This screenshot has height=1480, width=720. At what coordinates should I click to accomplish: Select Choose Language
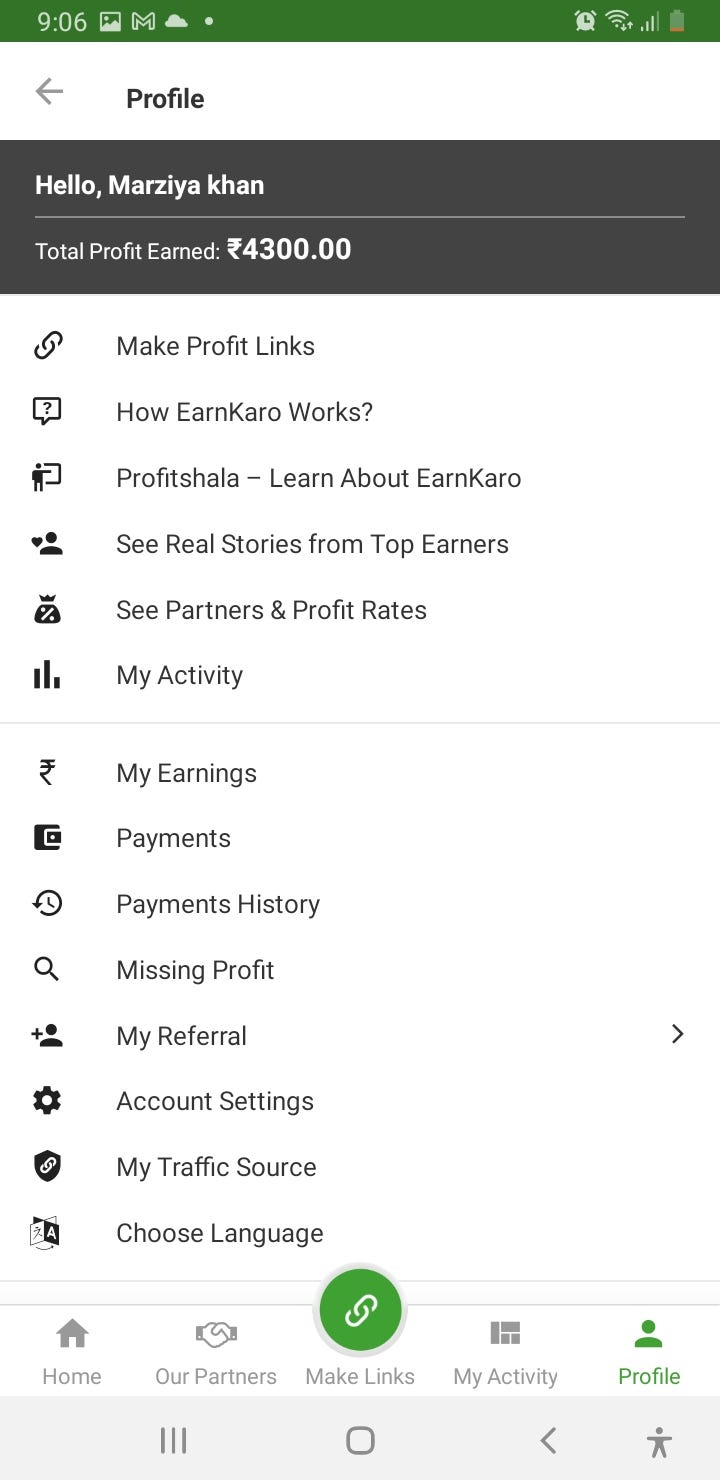pyautogui.click(x=360, y=1233)
